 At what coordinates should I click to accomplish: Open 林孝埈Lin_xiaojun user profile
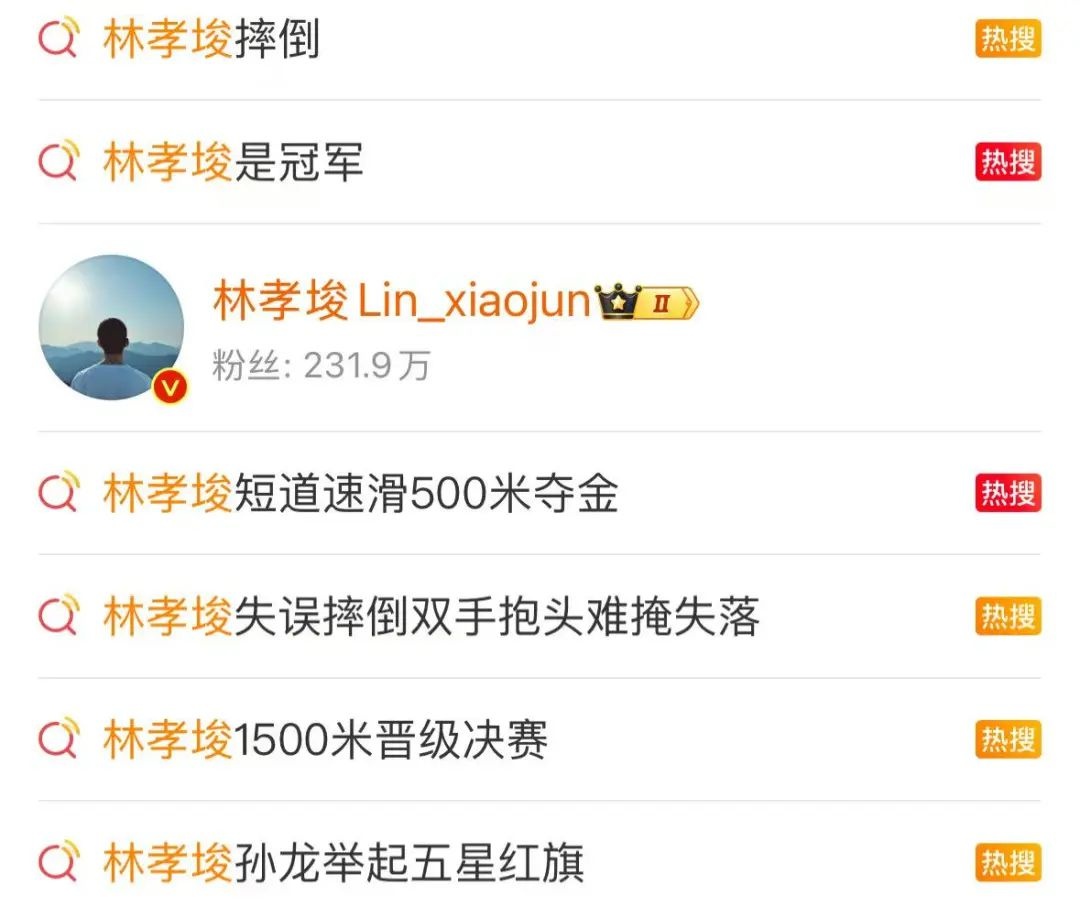click(400, 301)
